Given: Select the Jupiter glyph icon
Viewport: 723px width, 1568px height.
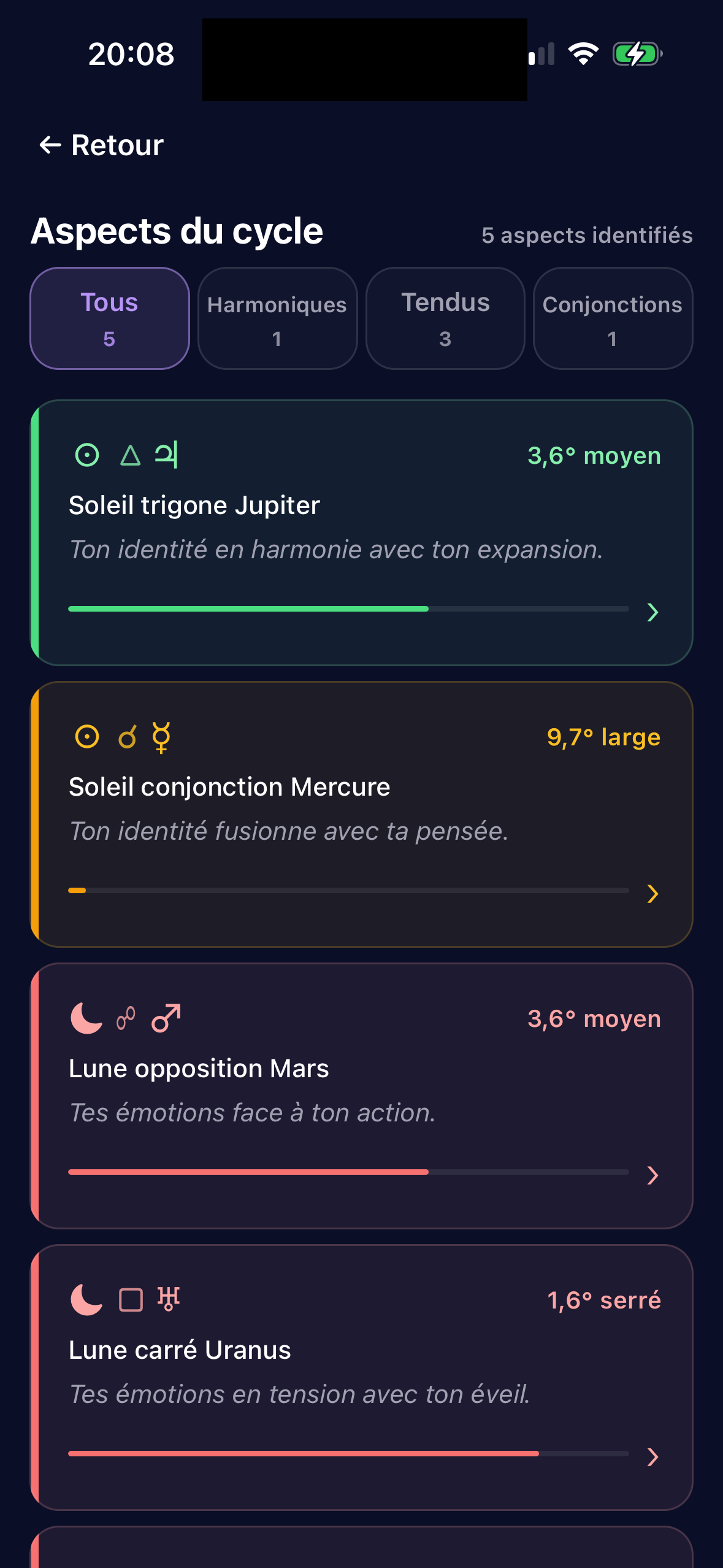Looking at the screenshot, I should tap(166, 455).
